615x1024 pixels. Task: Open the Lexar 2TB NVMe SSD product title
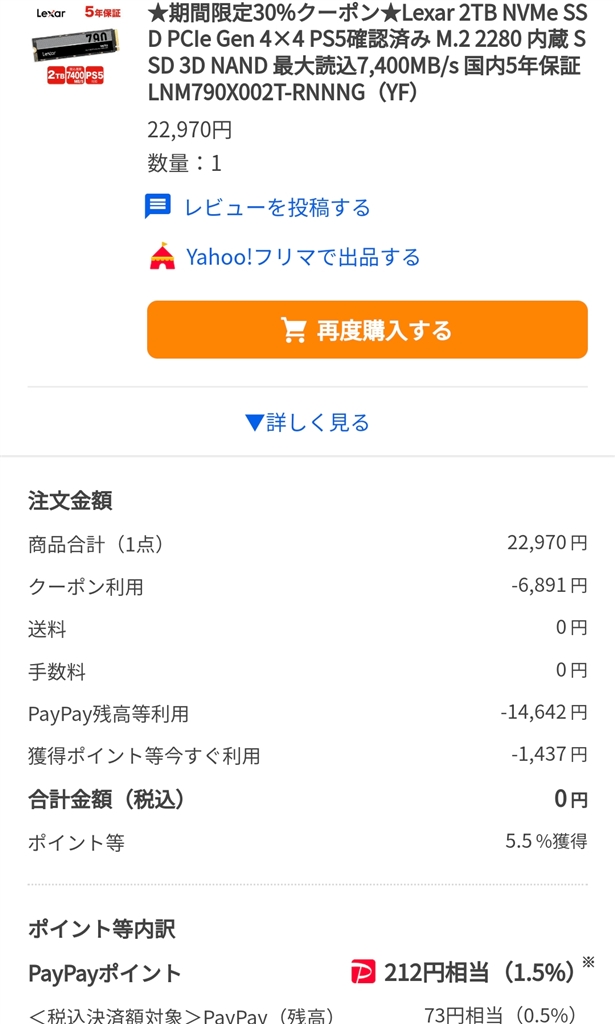367,52
